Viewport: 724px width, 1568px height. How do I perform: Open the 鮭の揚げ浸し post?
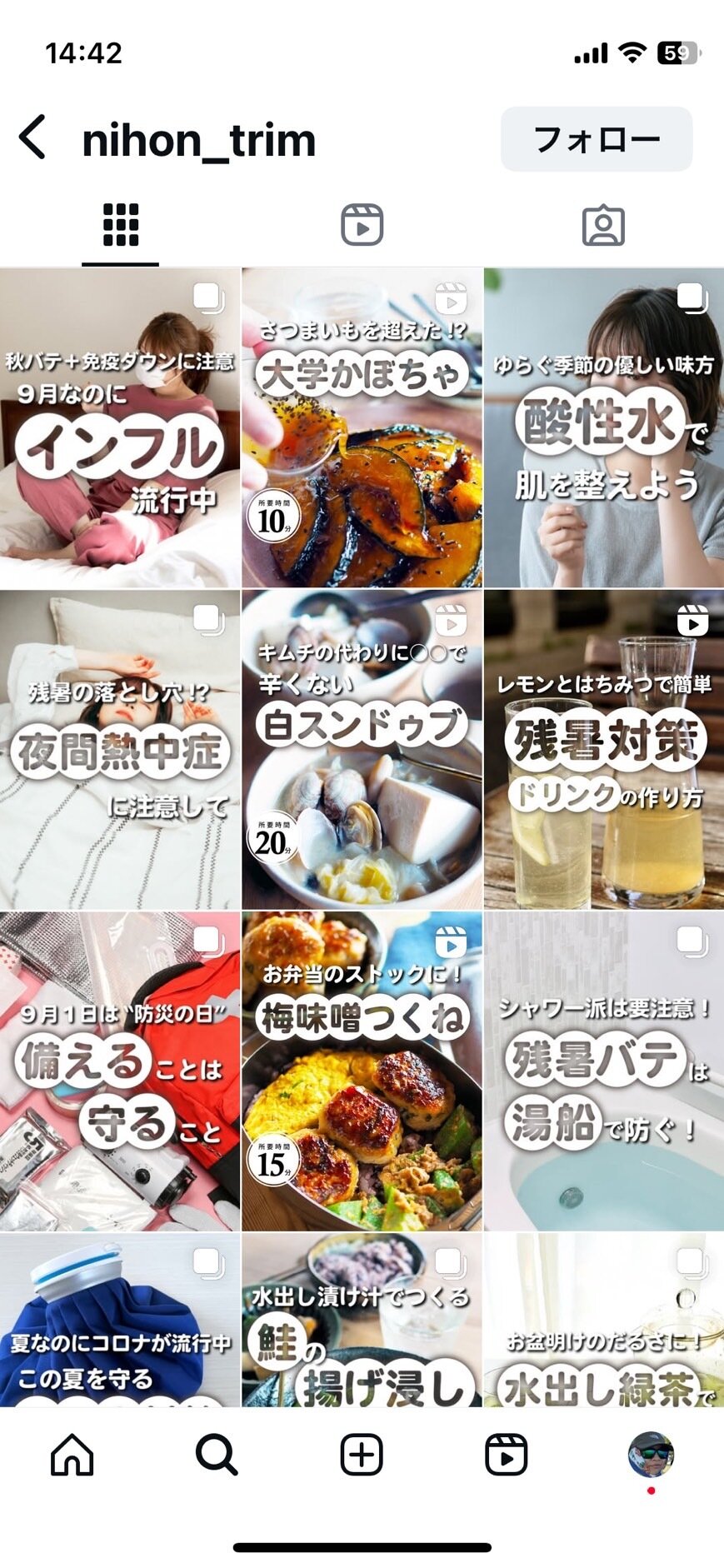(362, 1320)
